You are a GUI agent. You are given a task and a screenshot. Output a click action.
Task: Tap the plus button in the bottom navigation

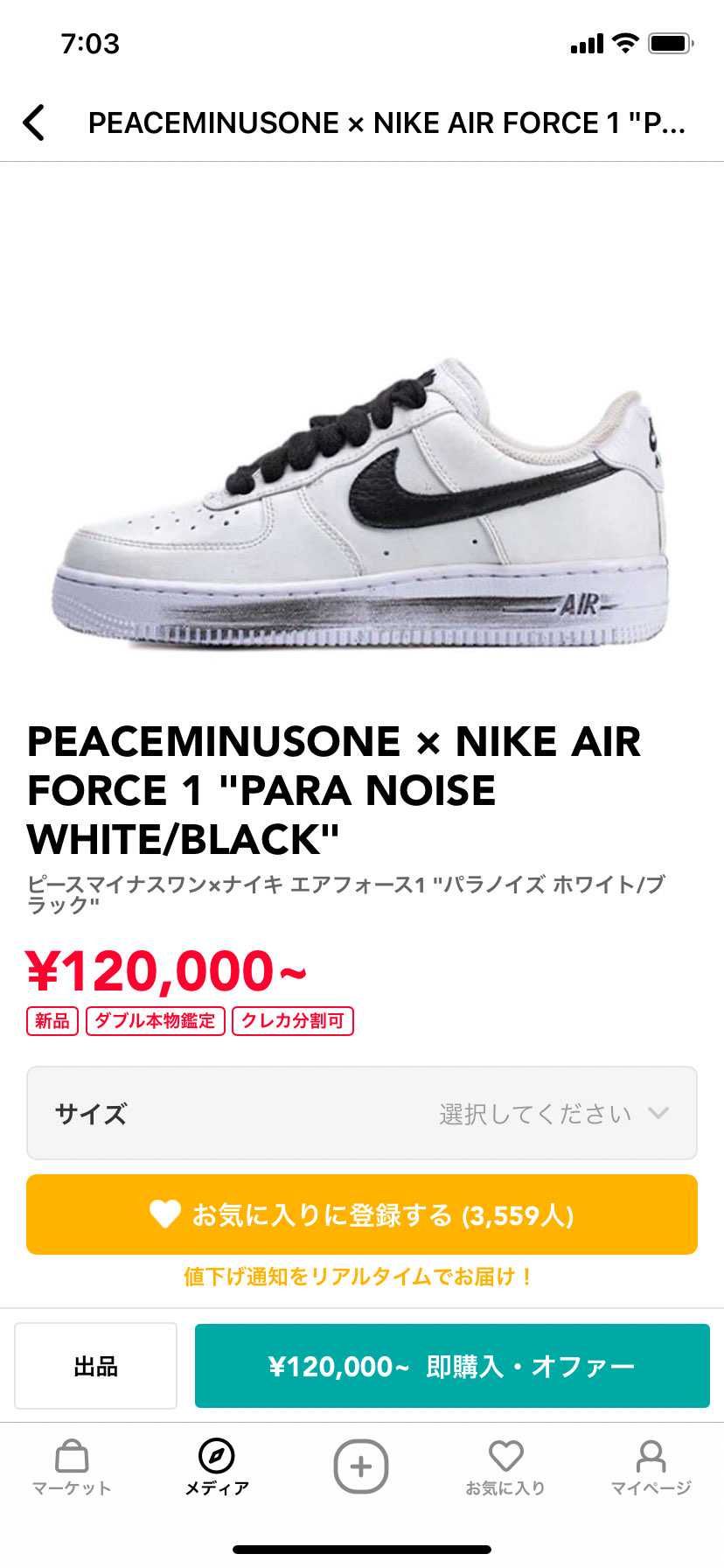(361, 1466)
